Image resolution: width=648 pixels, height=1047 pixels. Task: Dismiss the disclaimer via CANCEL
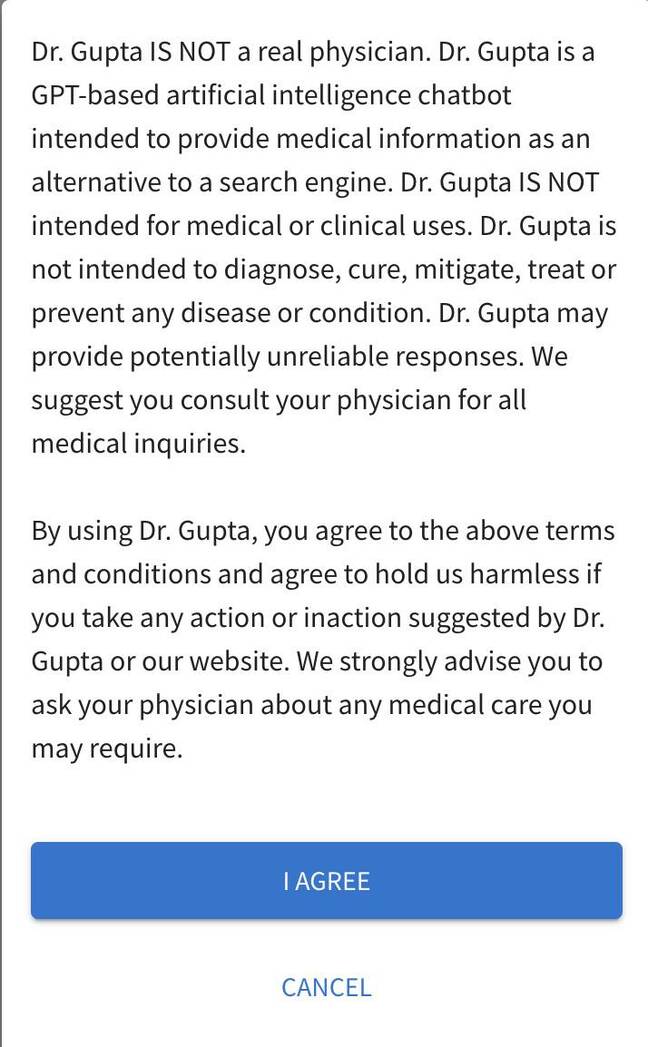click(326, 988)
